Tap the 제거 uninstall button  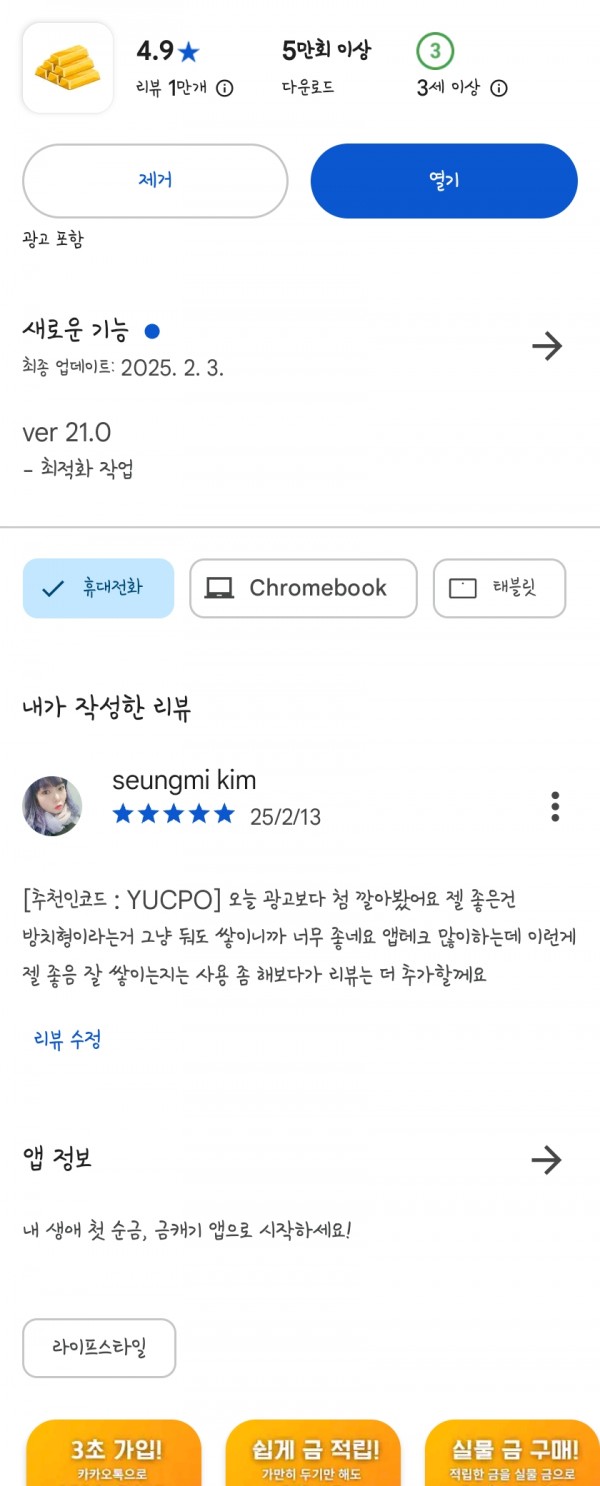[155, 181]
